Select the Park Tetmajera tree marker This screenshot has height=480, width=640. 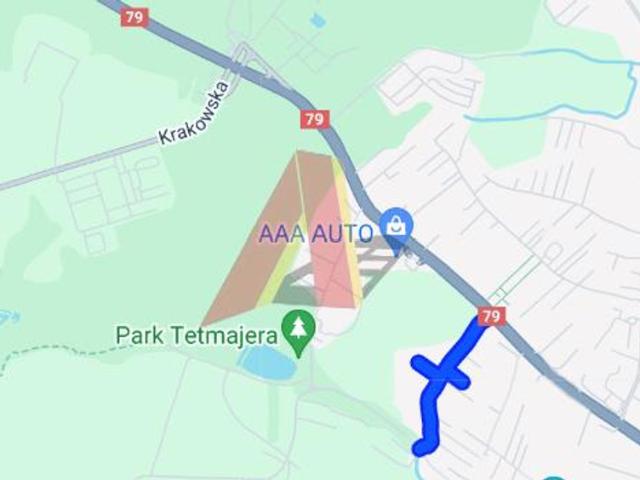[x=297, y=327]
